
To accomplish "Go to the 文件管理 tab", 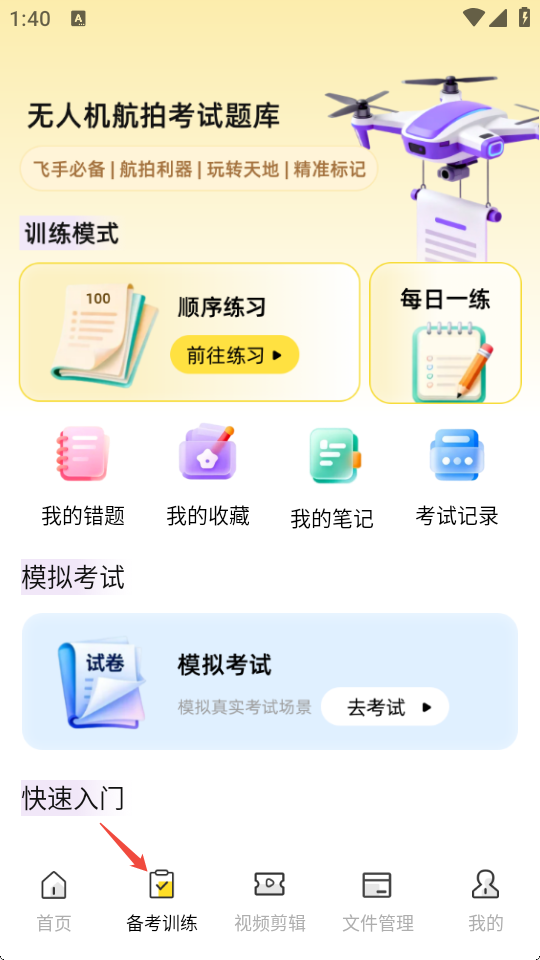I will [378, 901].
